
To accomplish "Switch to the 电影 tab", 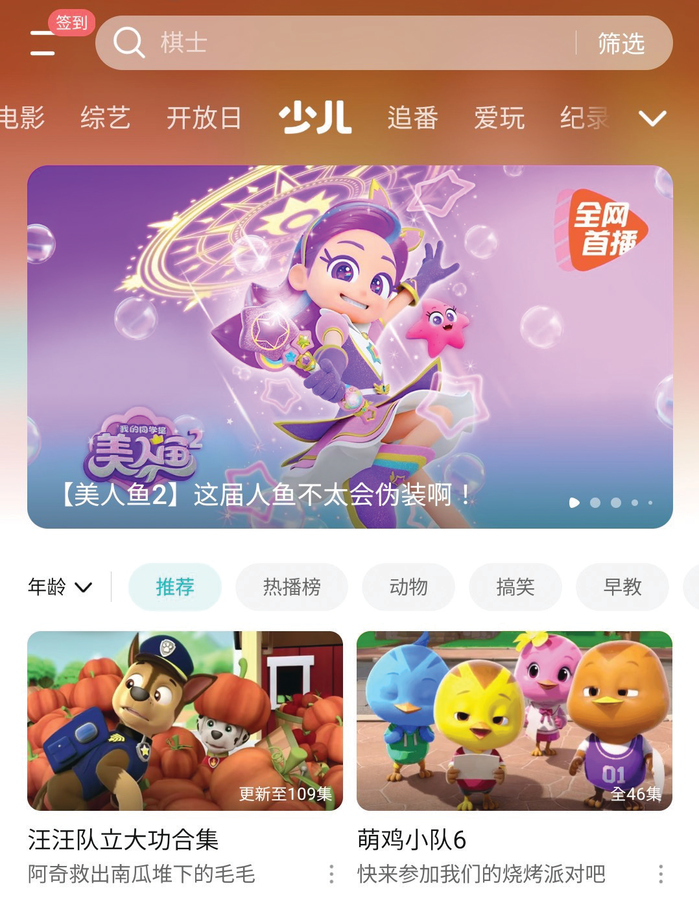I will [22, 118].
